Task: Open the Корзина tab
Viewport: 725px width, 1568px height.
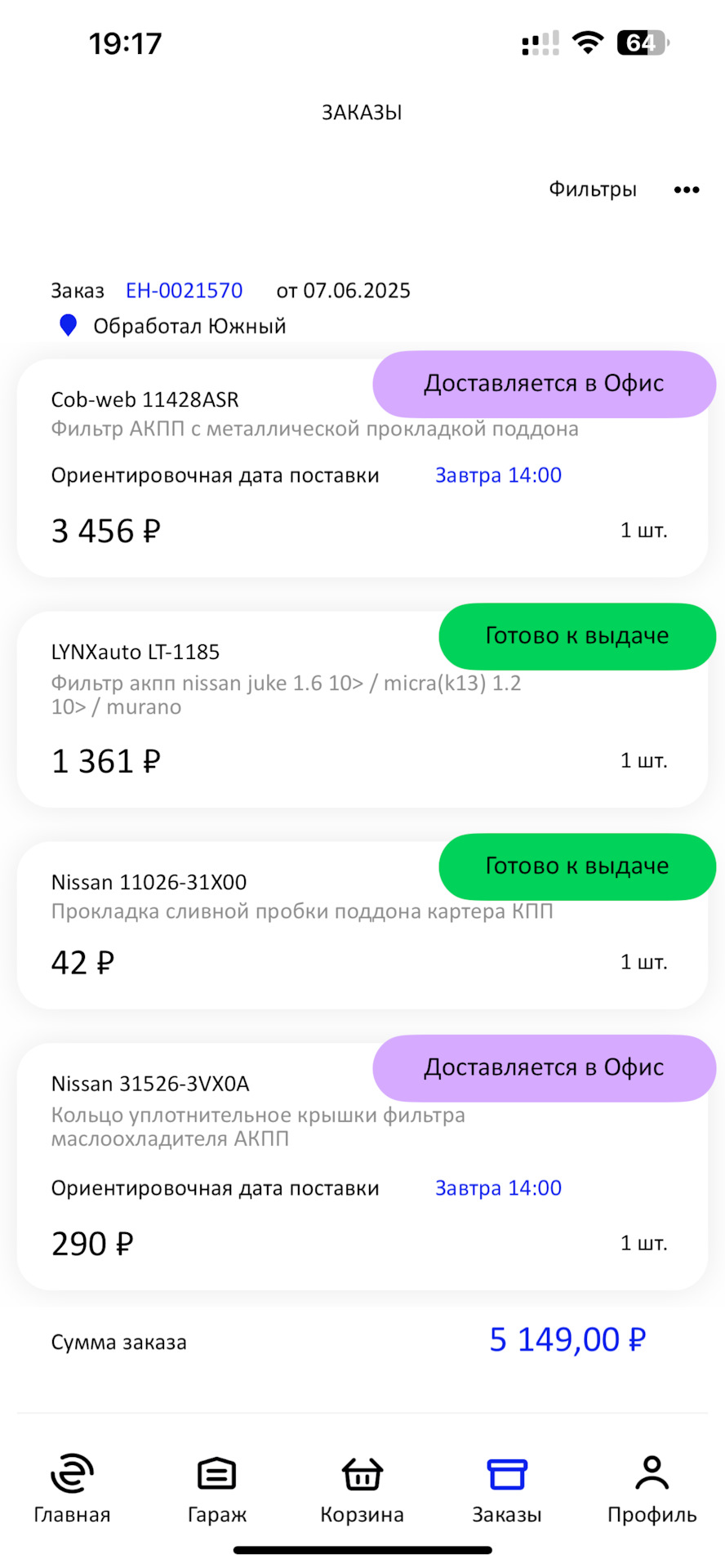Action: (x=362, y=1490)
